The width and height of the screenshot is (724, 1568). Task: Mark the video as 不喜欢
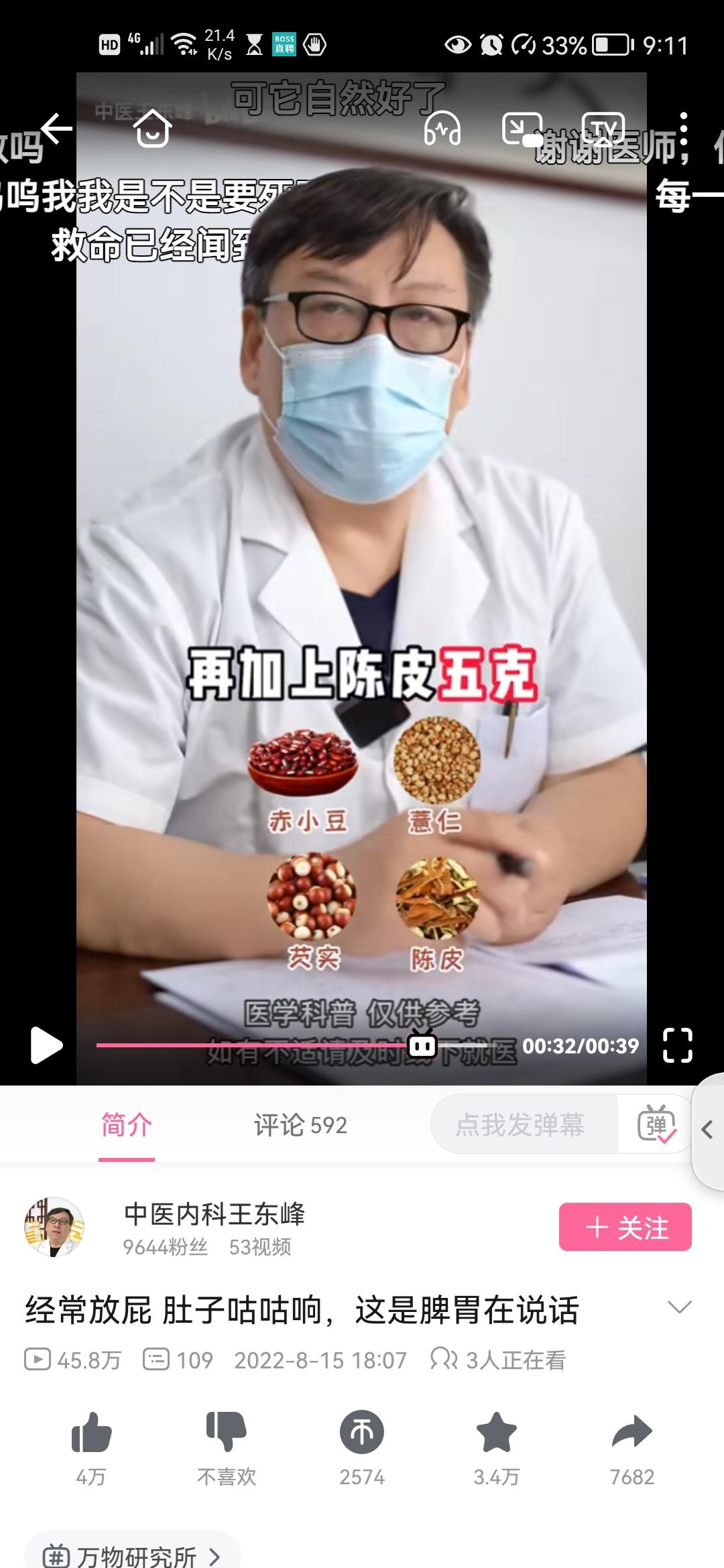[227, 1433]
